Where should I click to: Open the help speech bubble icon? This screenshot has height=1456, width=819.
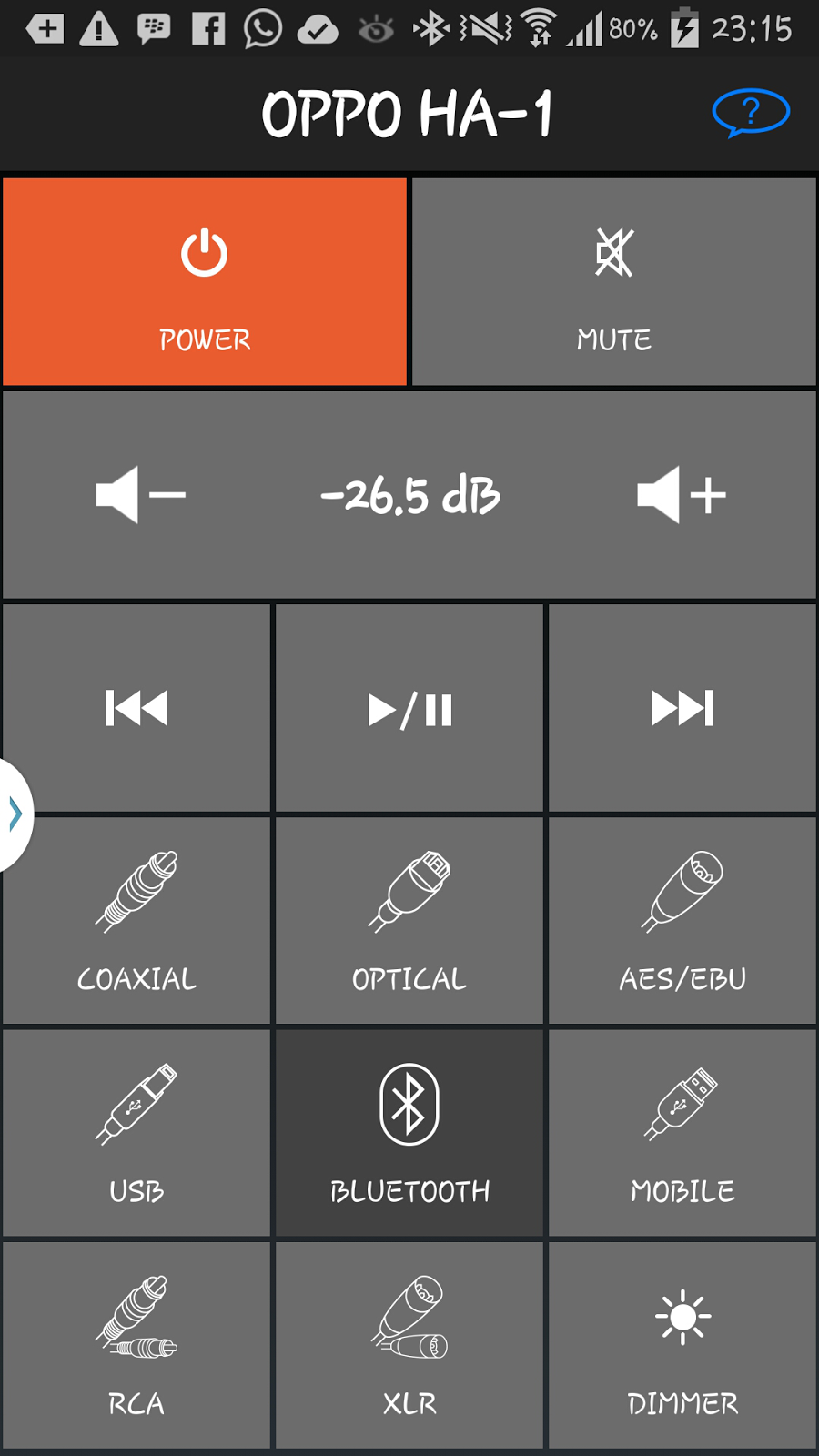750,113
